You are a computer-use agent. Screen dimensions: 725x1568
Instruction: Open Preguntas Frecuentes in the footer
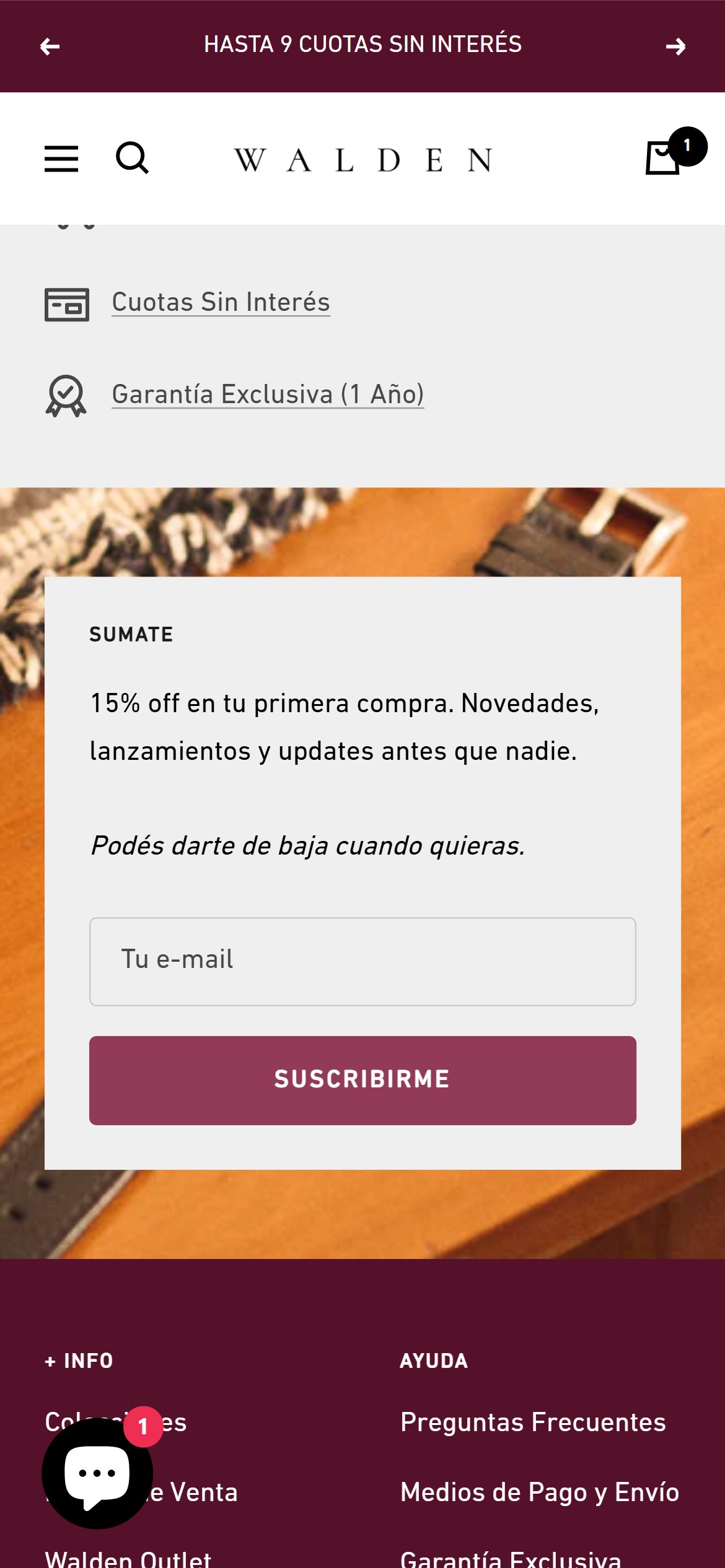[533, 1422]
